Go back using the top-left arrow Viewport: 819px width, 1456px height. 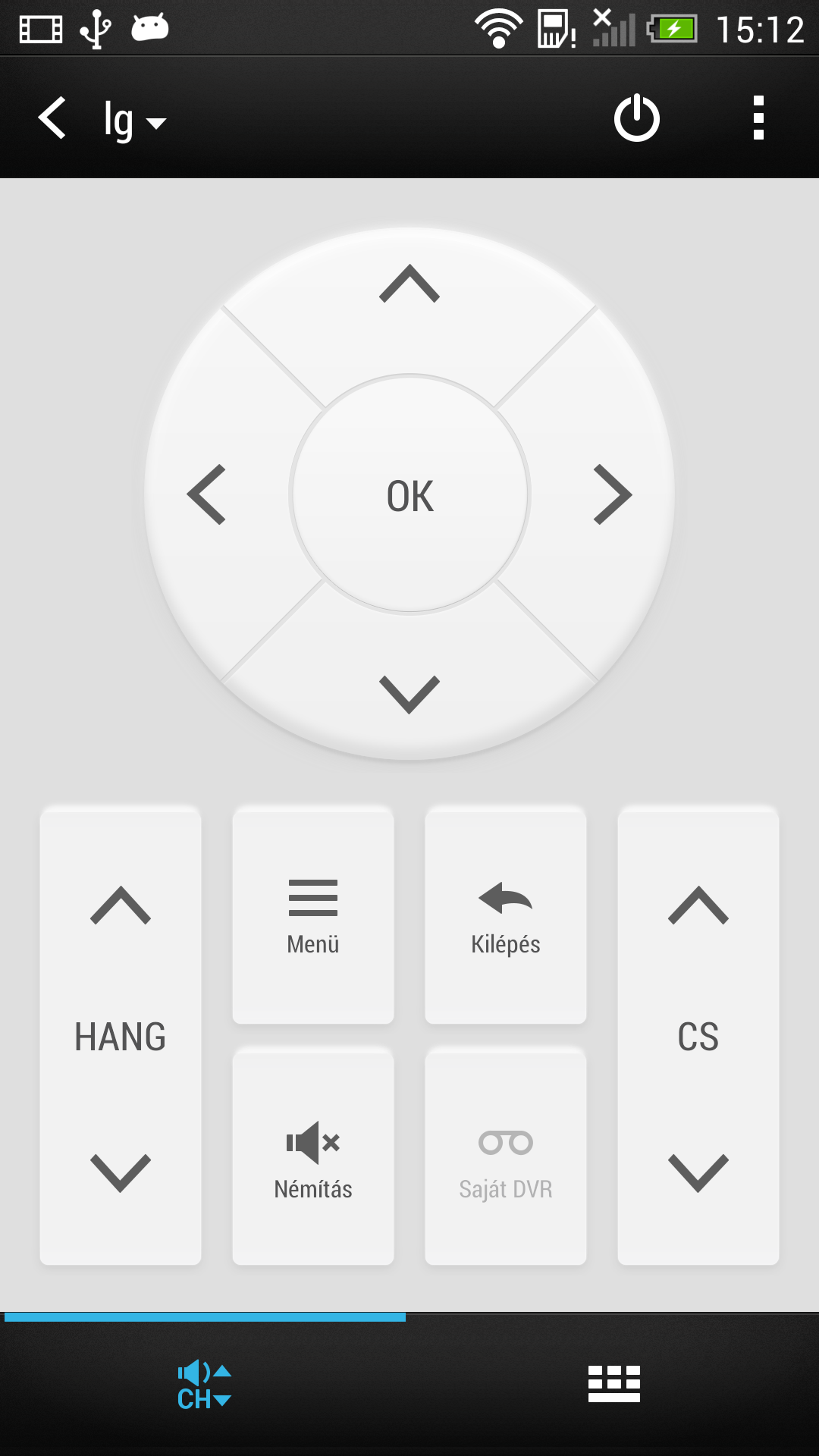pyautogui.click(x=52, y=118)
